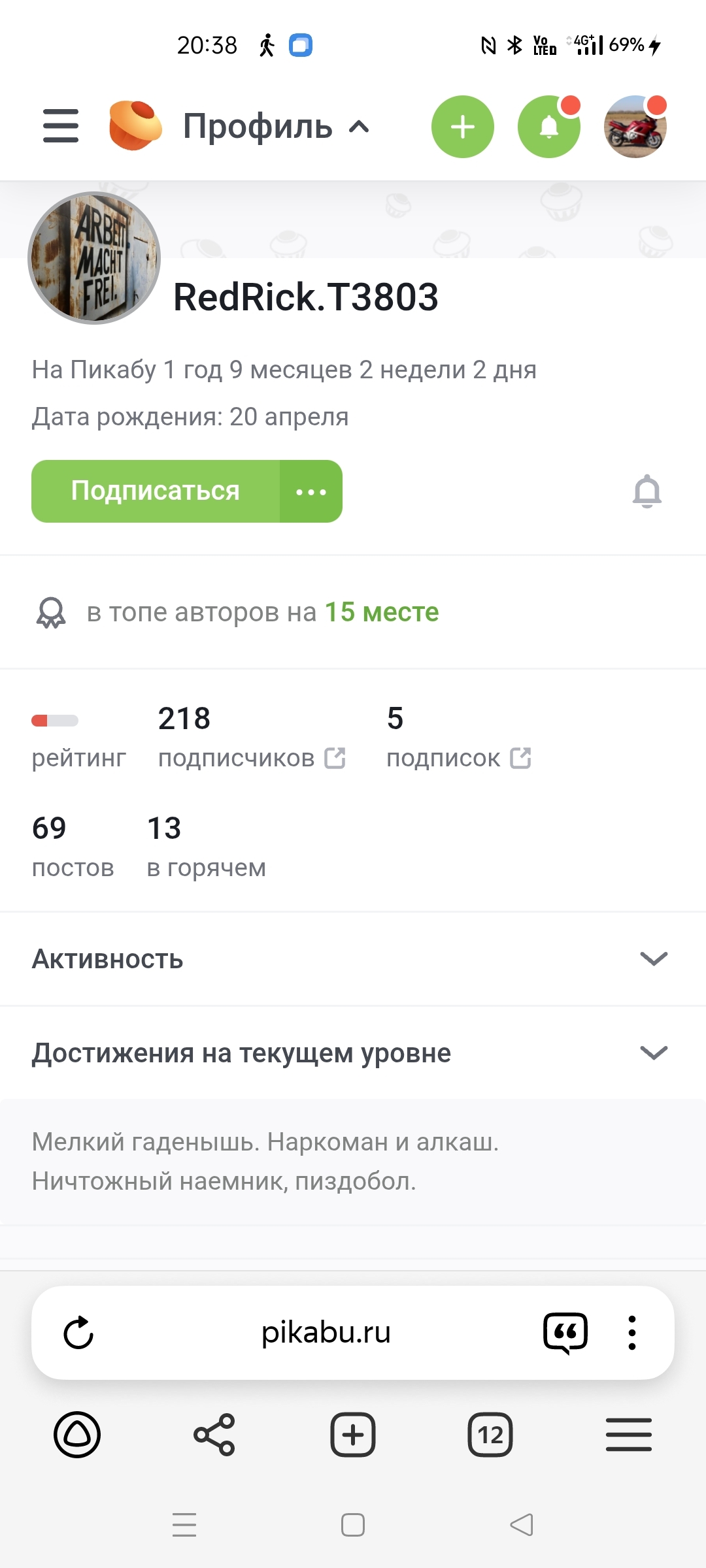Viewport: 706px width, 1568px height.
Task: View the list of 5 подписок
Action: point(459,738)
